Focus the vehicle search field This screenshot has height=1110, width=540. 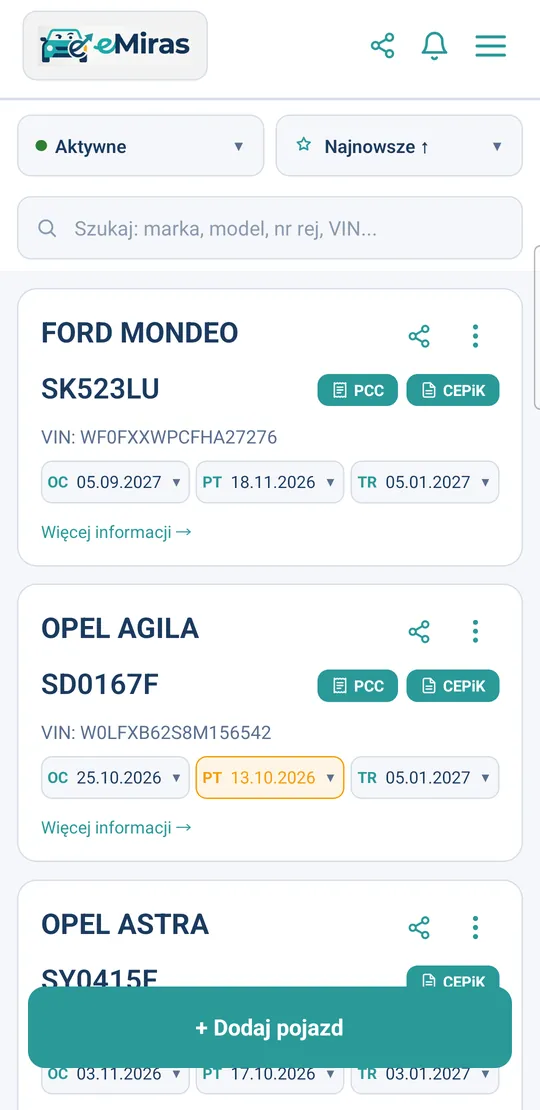[x=270, y=228]
